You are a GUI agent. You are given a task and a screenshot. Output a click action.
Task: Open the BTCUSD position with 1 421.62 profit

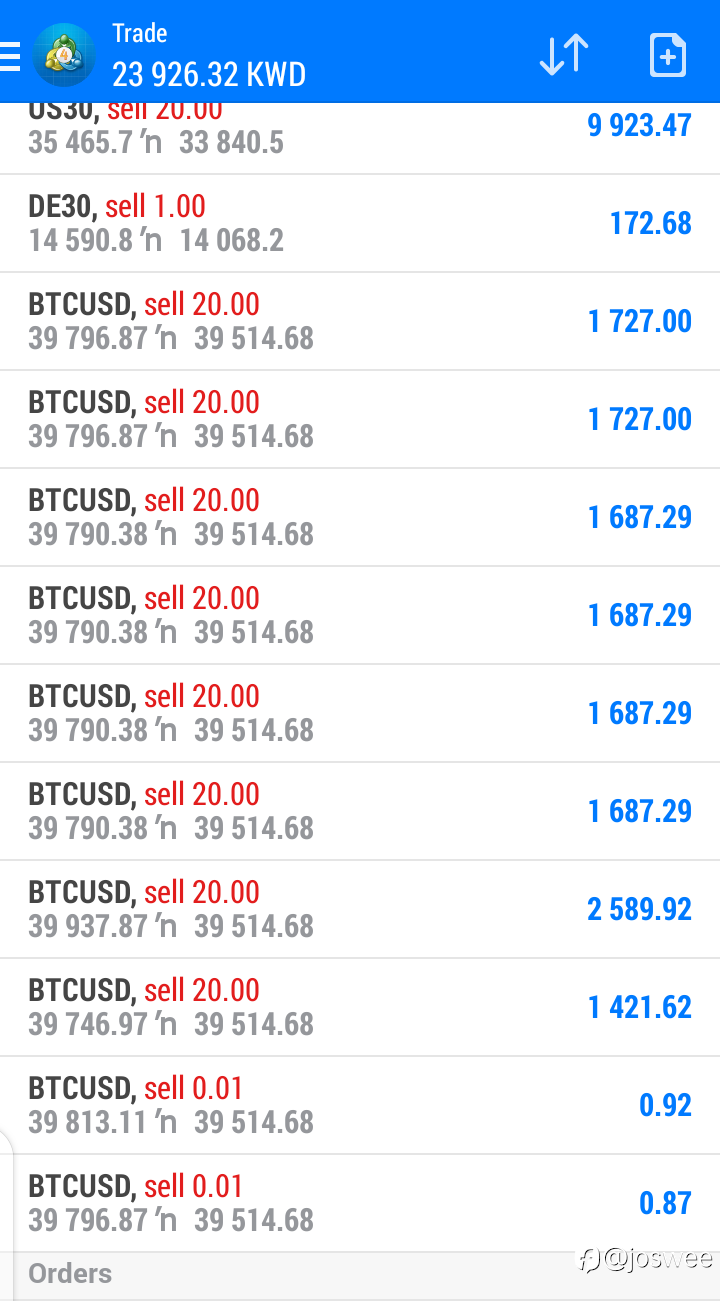[360, 1007]
